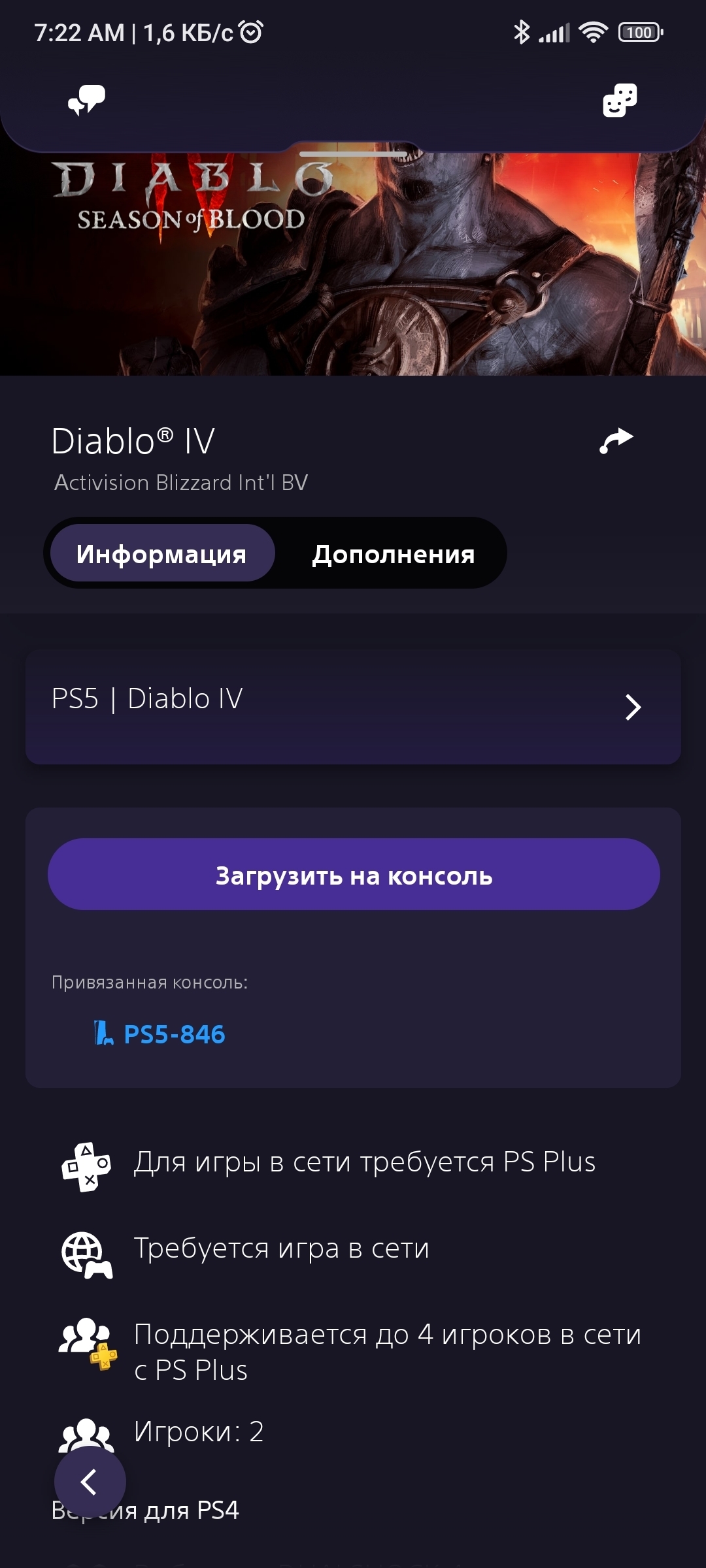The height and width of the screenshot is (1568, 706).
Task: Go back with the round arrow button
Action: (90, 1482)
